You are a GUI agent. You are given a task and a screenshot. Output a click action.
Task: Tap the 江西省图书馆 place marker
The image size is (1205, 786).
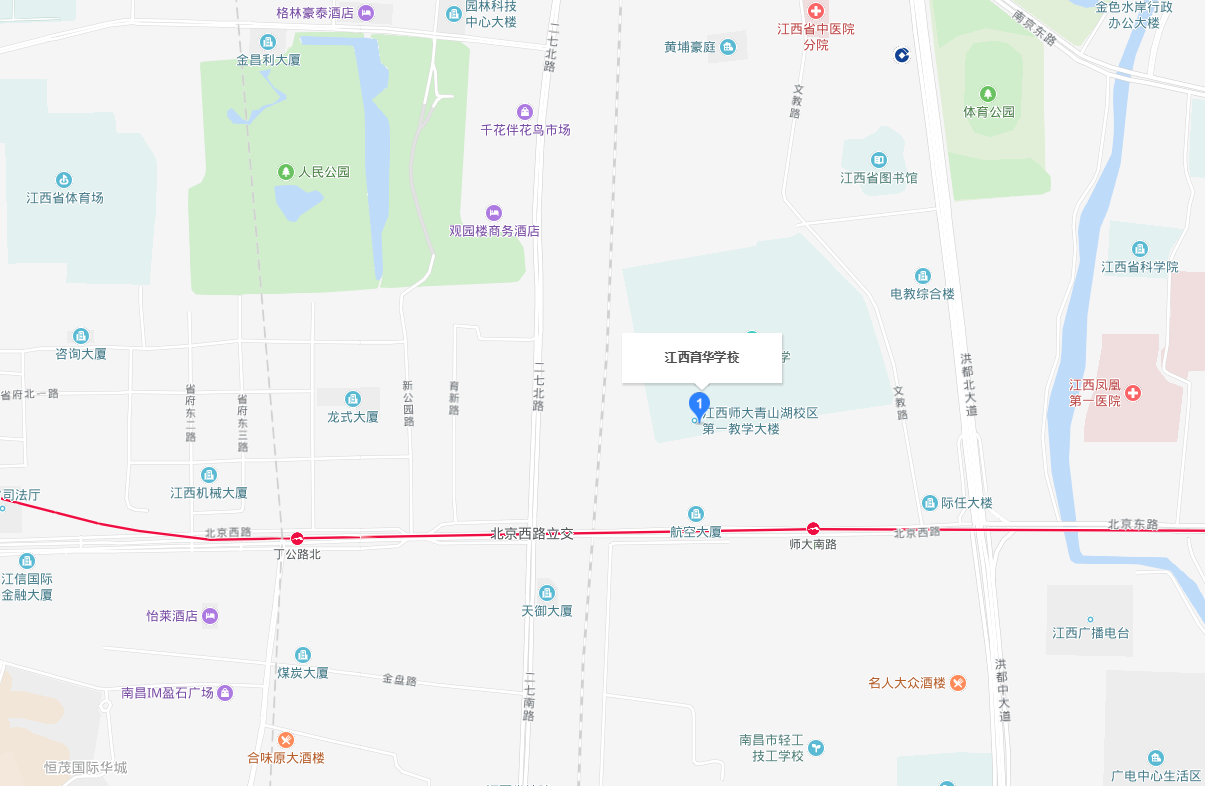[x=878, y=160]
